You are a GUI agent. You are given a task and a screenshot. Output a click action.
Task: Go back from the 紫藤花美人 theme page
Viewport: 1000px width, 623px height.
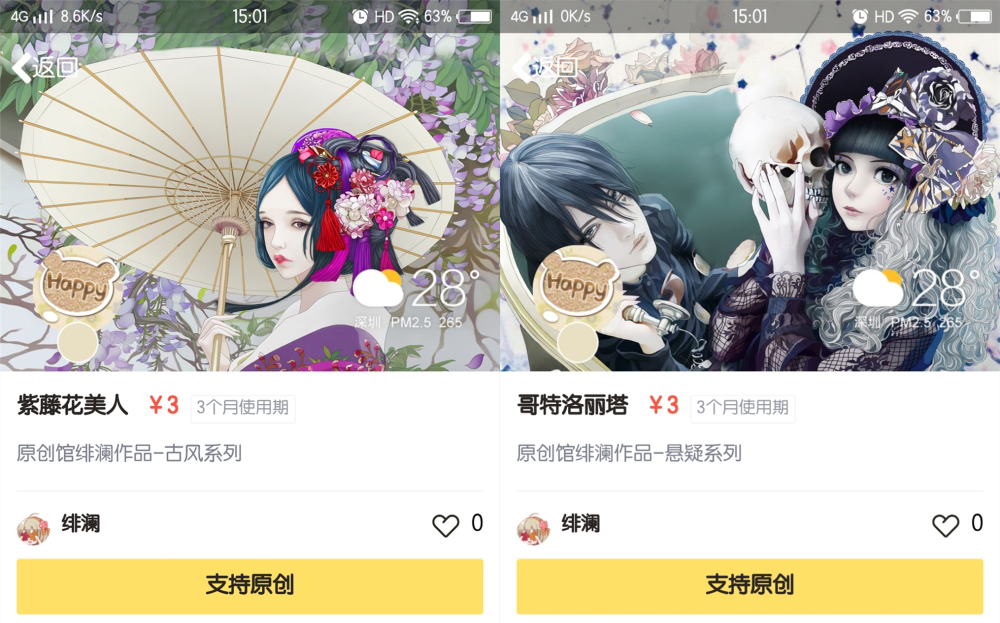[45, 67]
